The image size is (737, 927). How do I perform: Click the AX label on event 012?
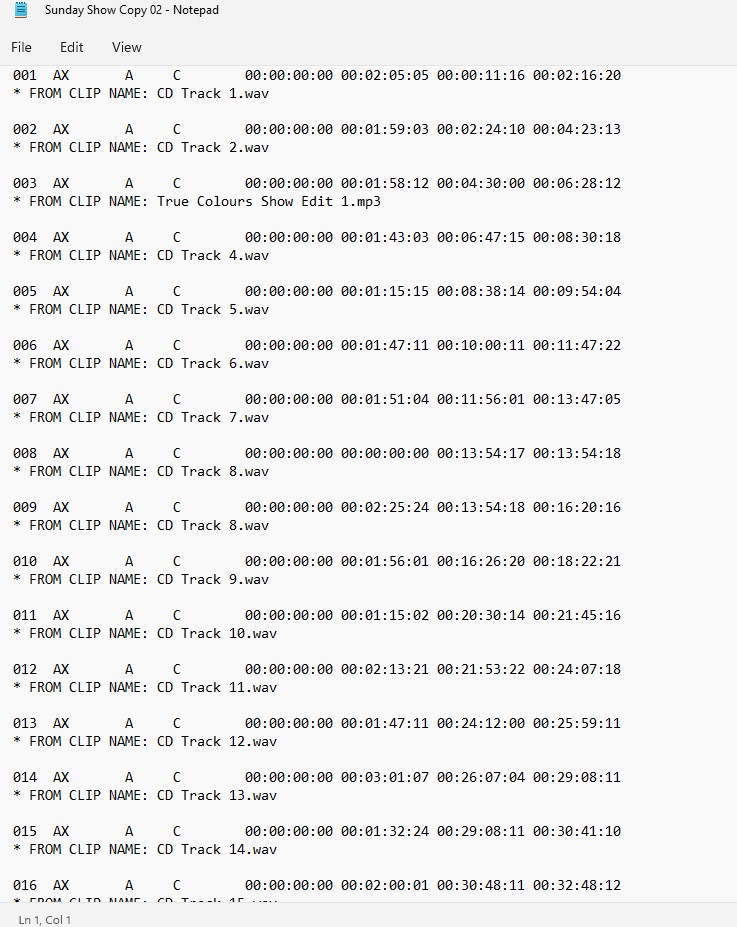point(61,669)
